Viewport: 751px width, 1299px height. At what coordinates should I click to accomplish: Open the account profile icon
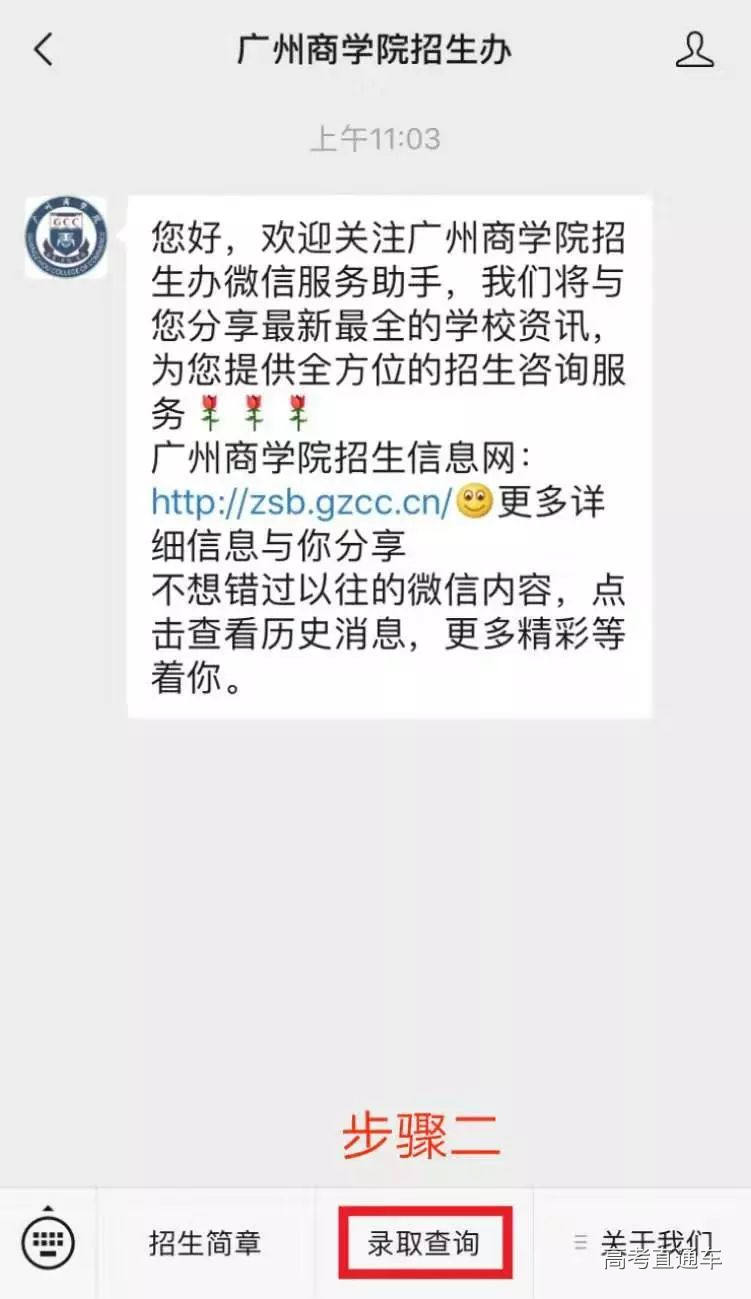click(695, 50)
